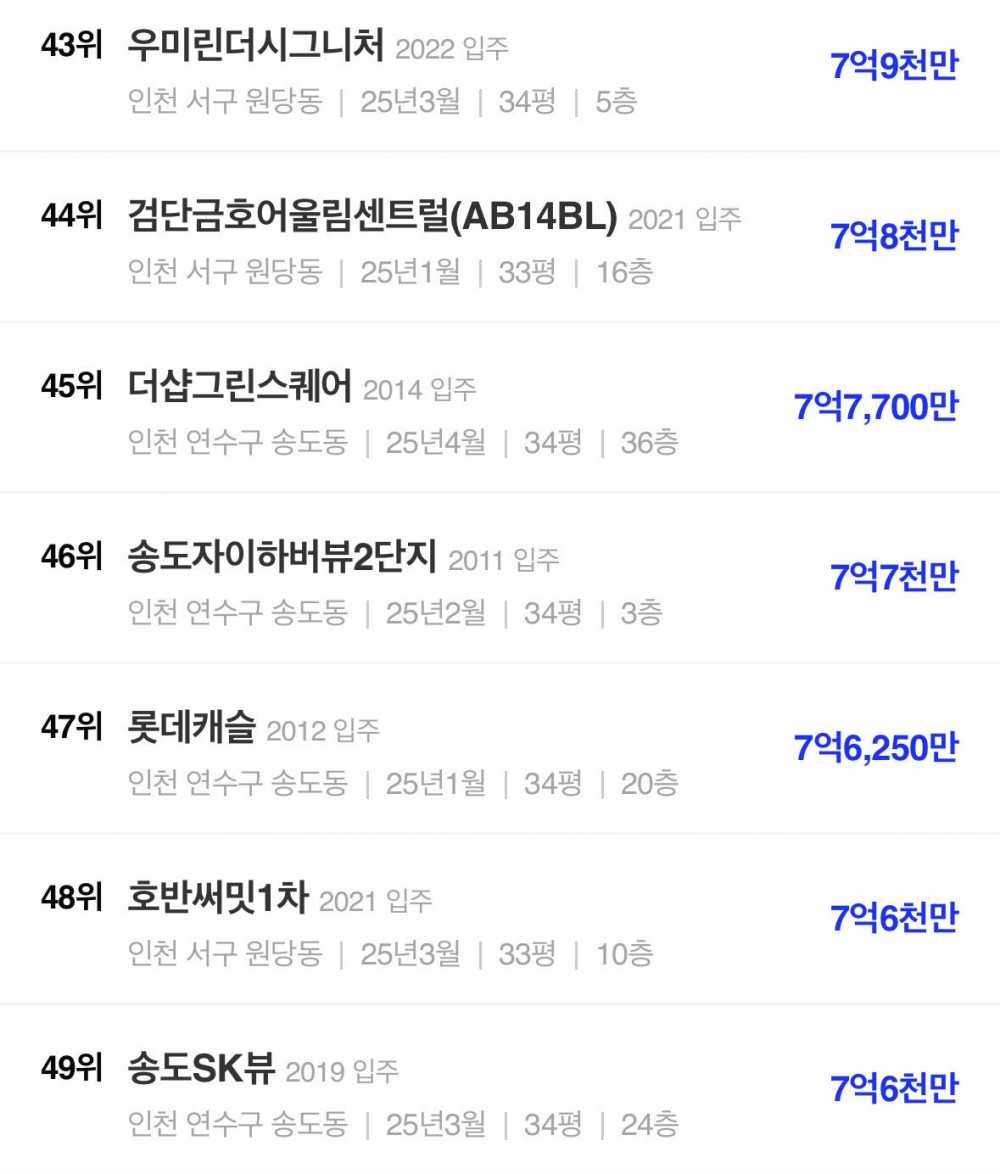Open 검단금호어울림센트럴(AB14BL) apartment details

tap(373, 217)
